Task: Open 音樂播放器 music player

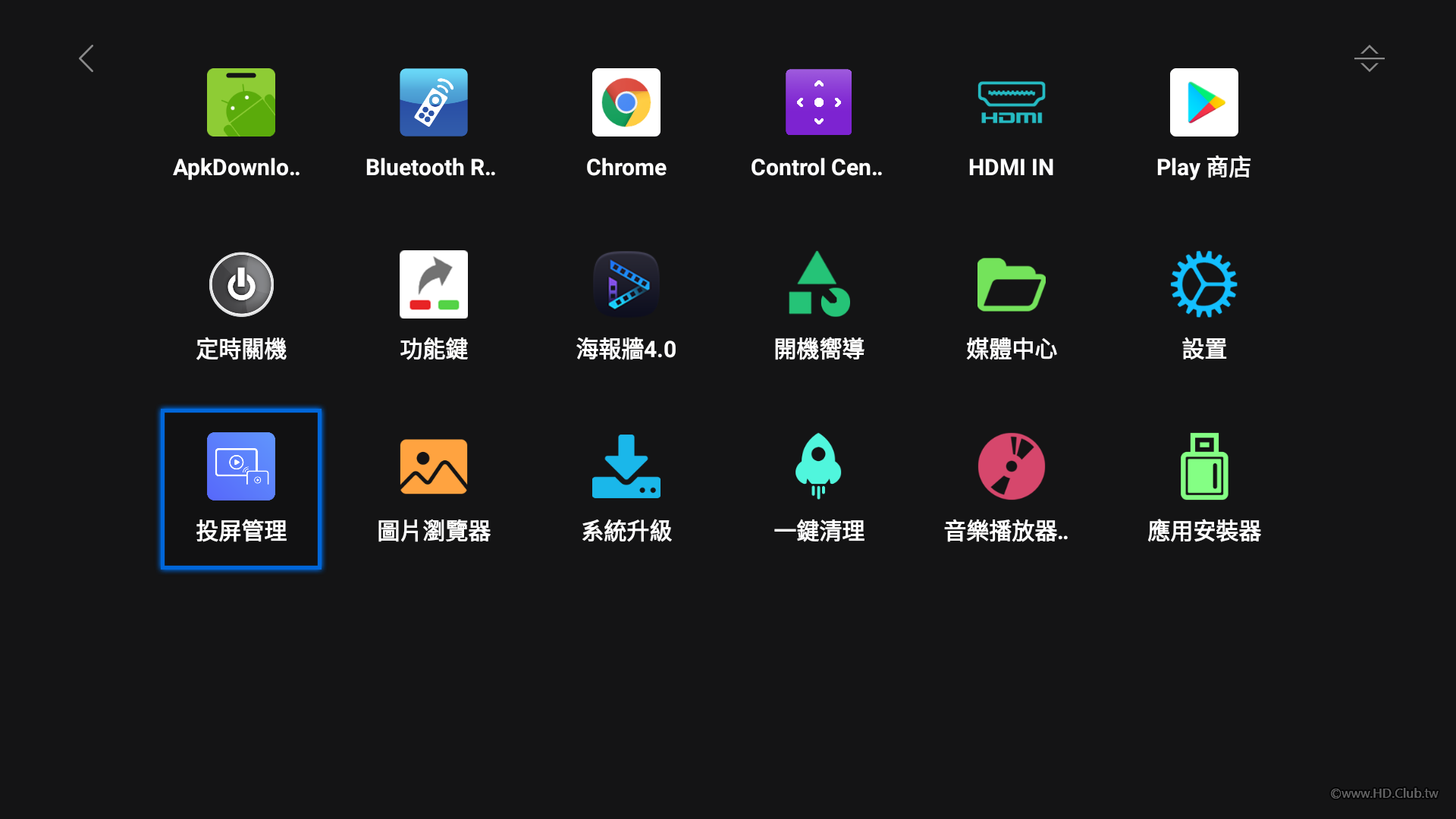Action: 1011,467
